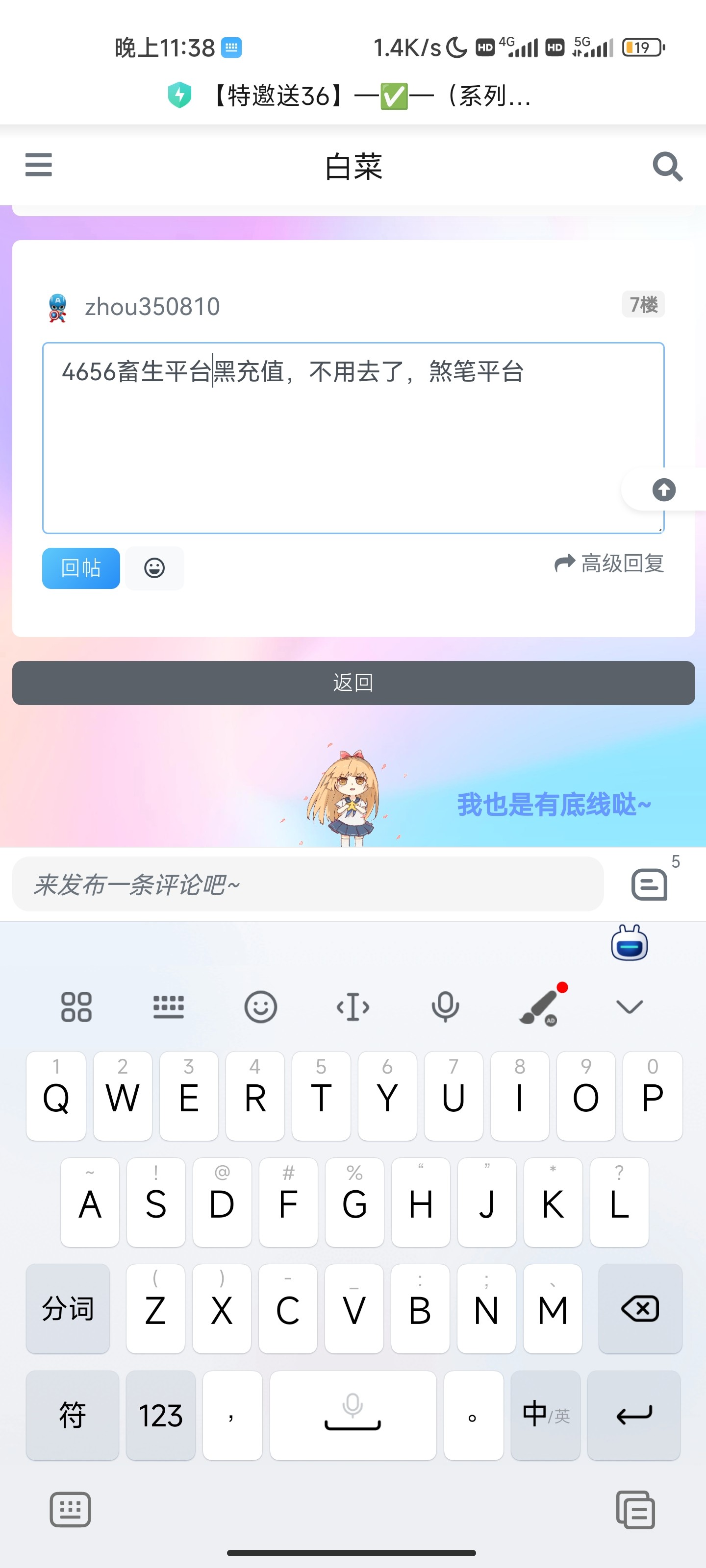Image resolution: width=706 pixels, height=1568 pixels.
Task: Open the emoji picker next to 回帖
Action: [x=155, y=568]
